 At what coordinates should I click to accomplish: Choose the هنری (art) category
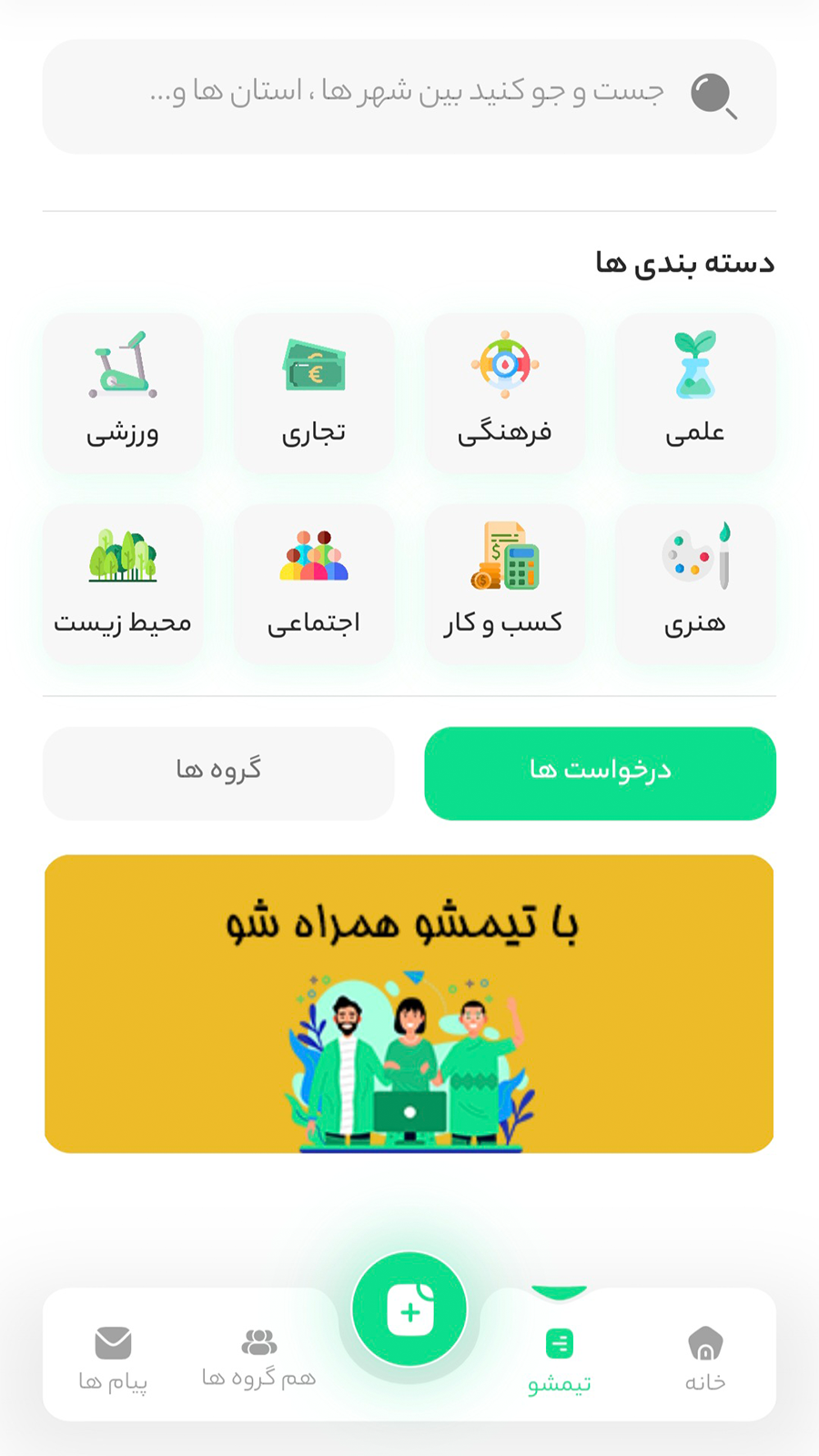(695, 584)
